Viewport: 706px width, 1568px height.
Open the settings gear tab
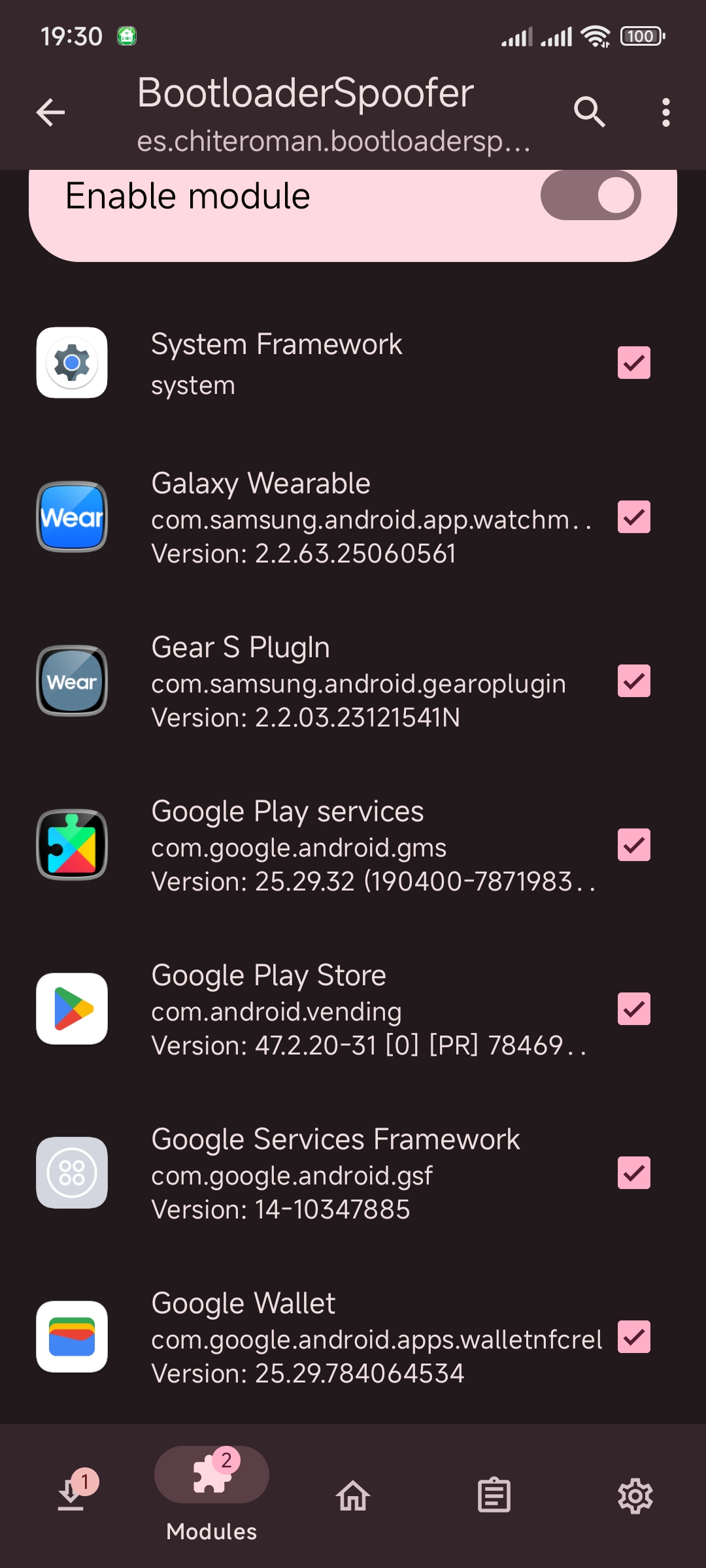tap(635, 1495)
